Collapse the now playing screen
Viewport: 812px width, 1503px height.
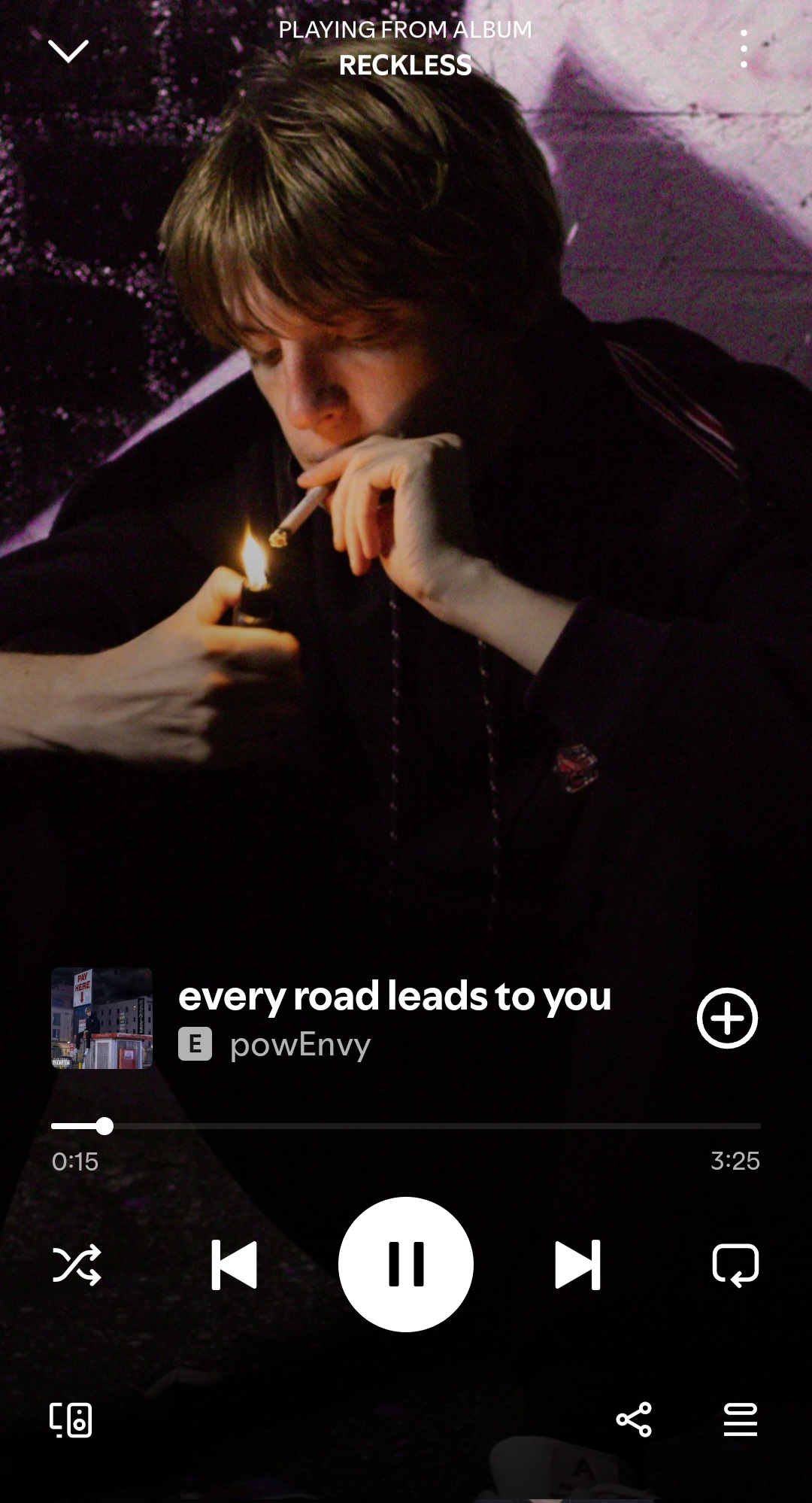click(68, 51)
